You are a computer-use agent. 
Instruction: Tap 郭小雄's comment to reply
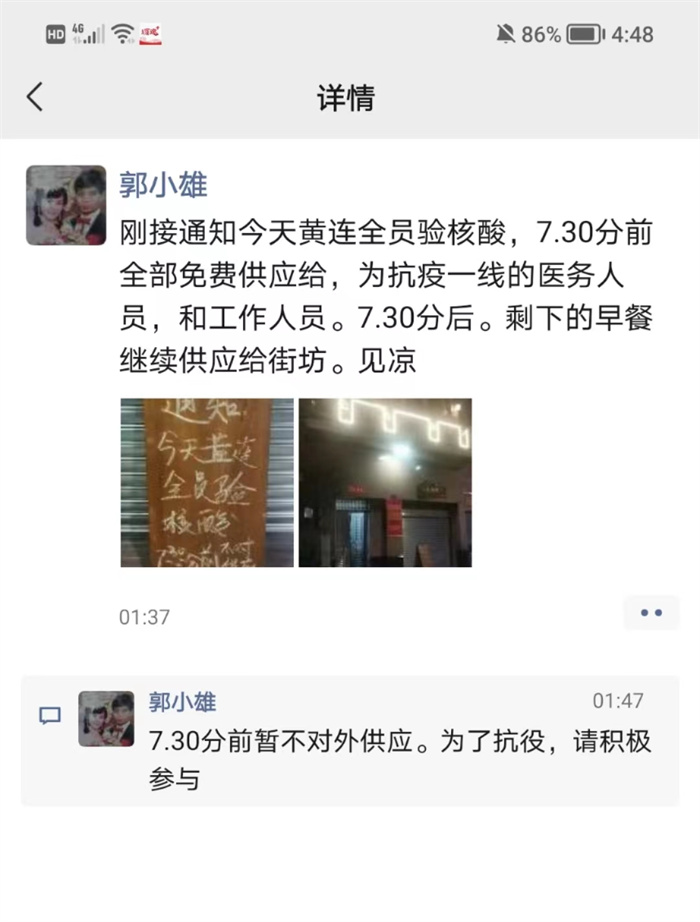click(x=400, y=758)
